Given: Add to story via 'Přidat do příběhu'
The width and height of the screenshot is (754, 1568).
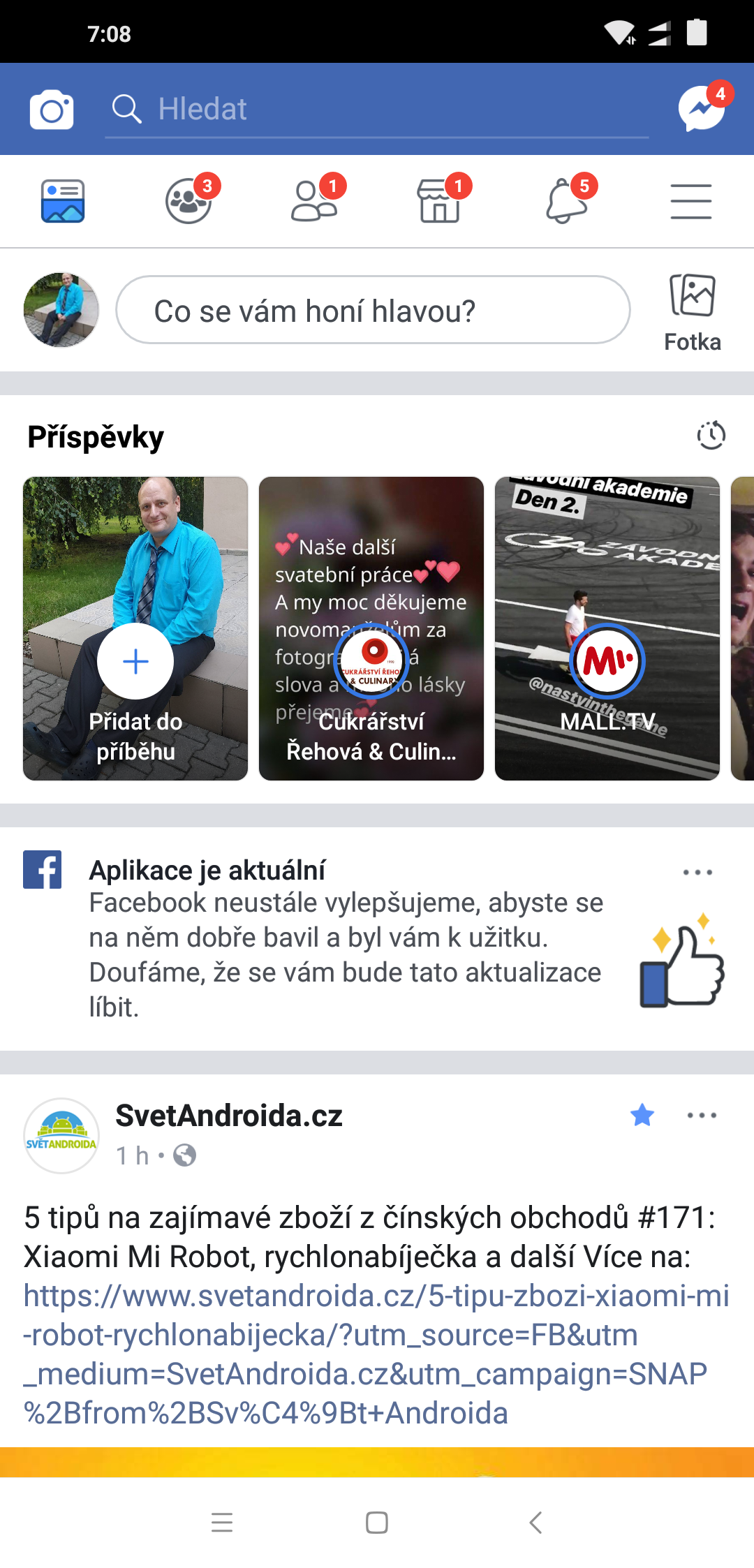Looking at the screenshot, I should (135, 660).
